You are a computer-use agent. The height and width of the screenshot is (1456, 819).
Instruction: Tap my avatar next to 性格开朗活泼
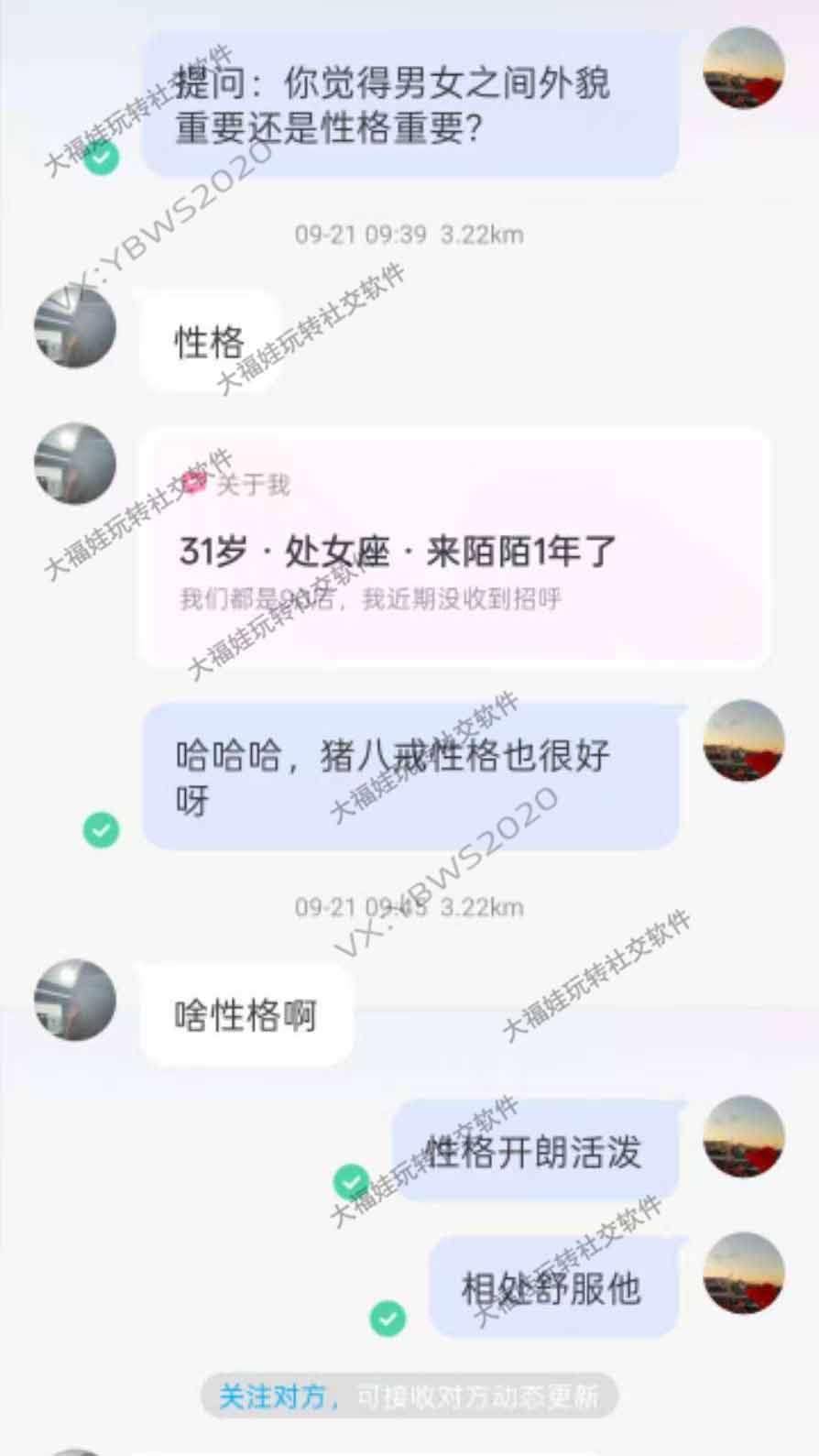tap(743, 1136)
